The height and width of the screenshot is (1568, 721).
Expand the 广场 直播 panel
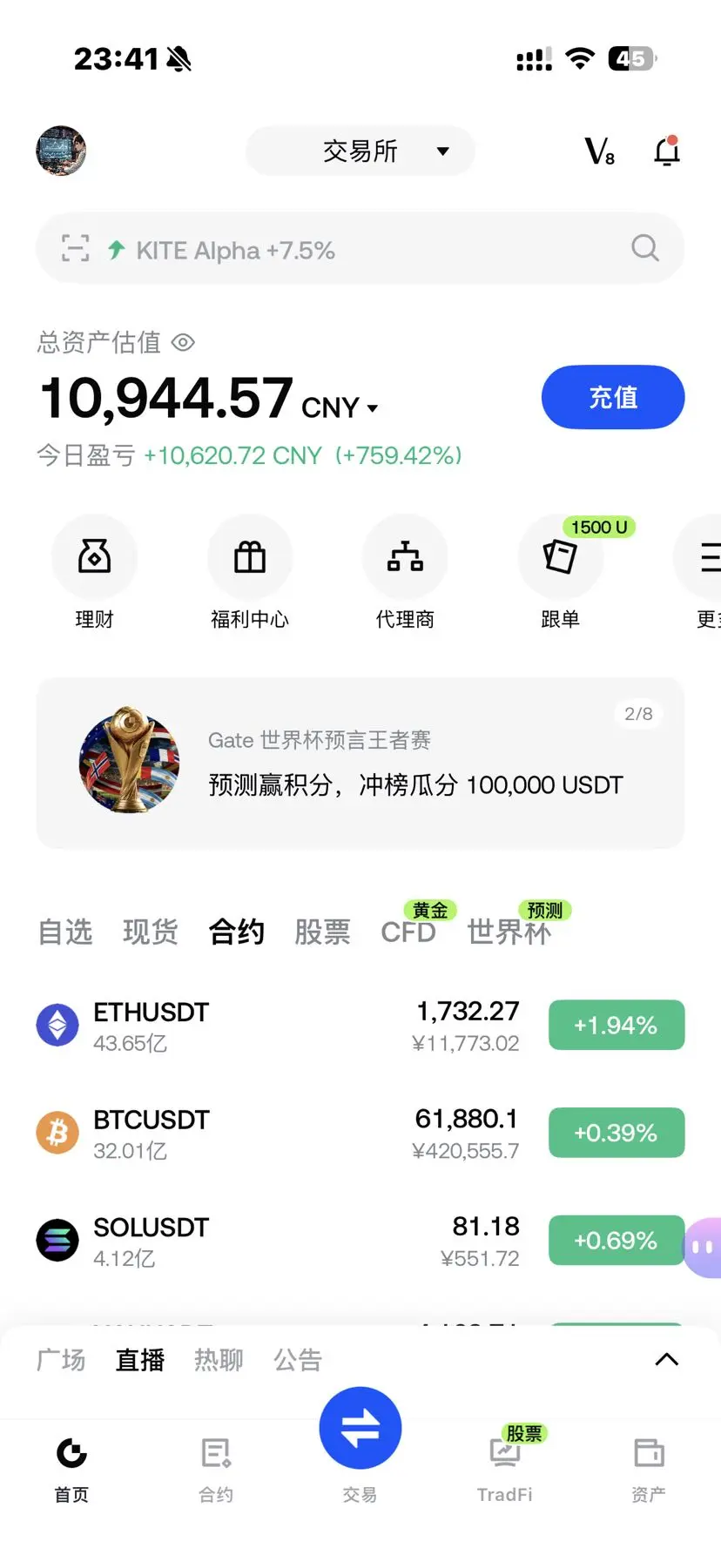click(x=667, y=1360)
